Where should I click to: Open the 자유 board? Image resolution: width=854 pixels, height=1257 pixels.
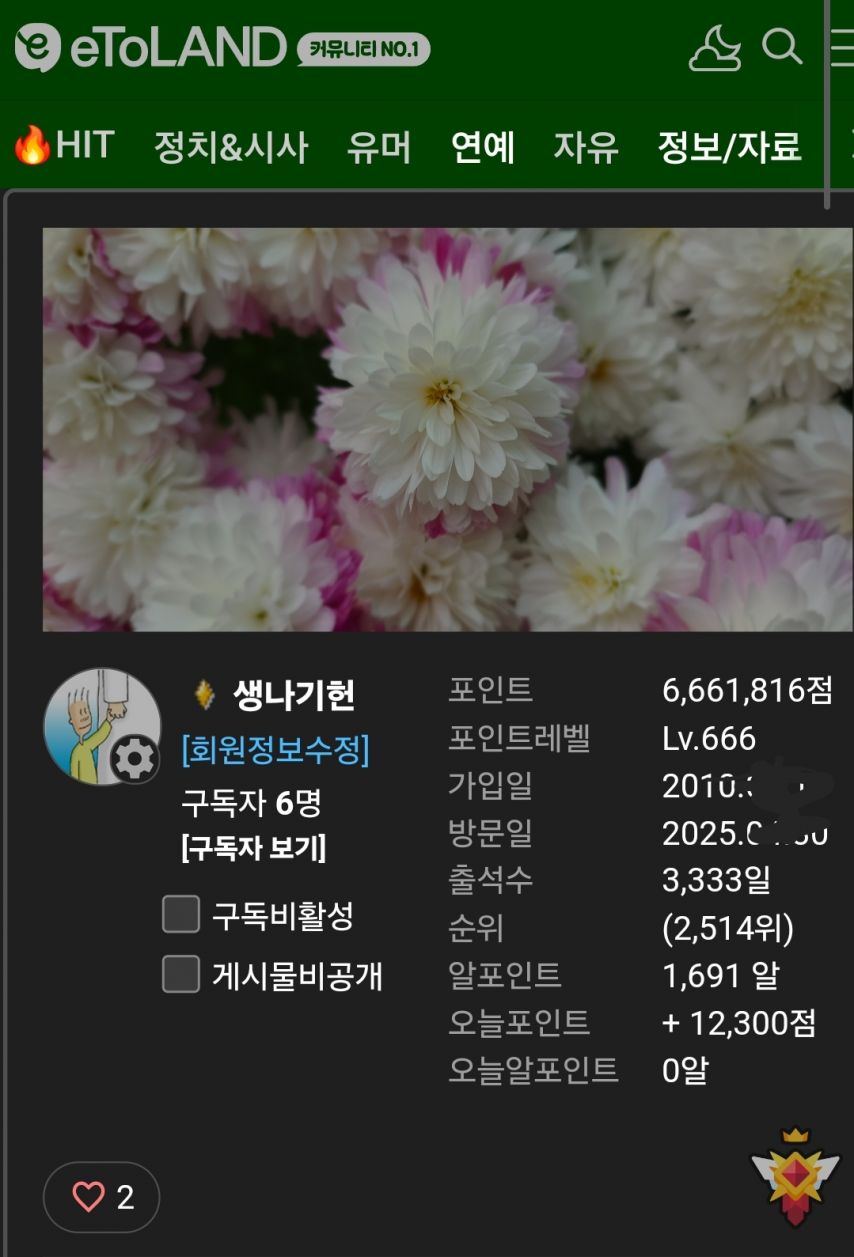point(586,148)
